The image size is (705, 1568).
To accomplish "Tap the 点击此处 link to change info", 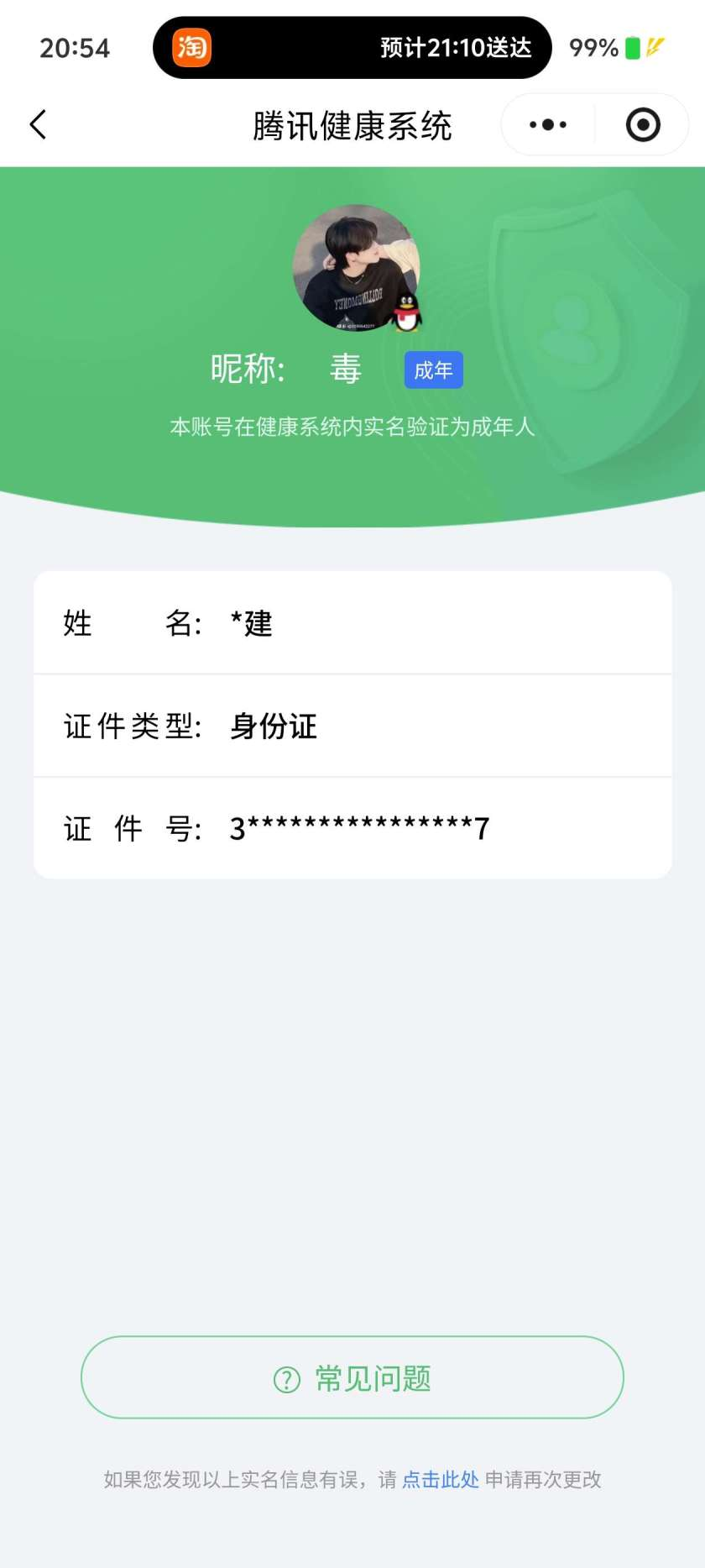I will (441, 1480).
